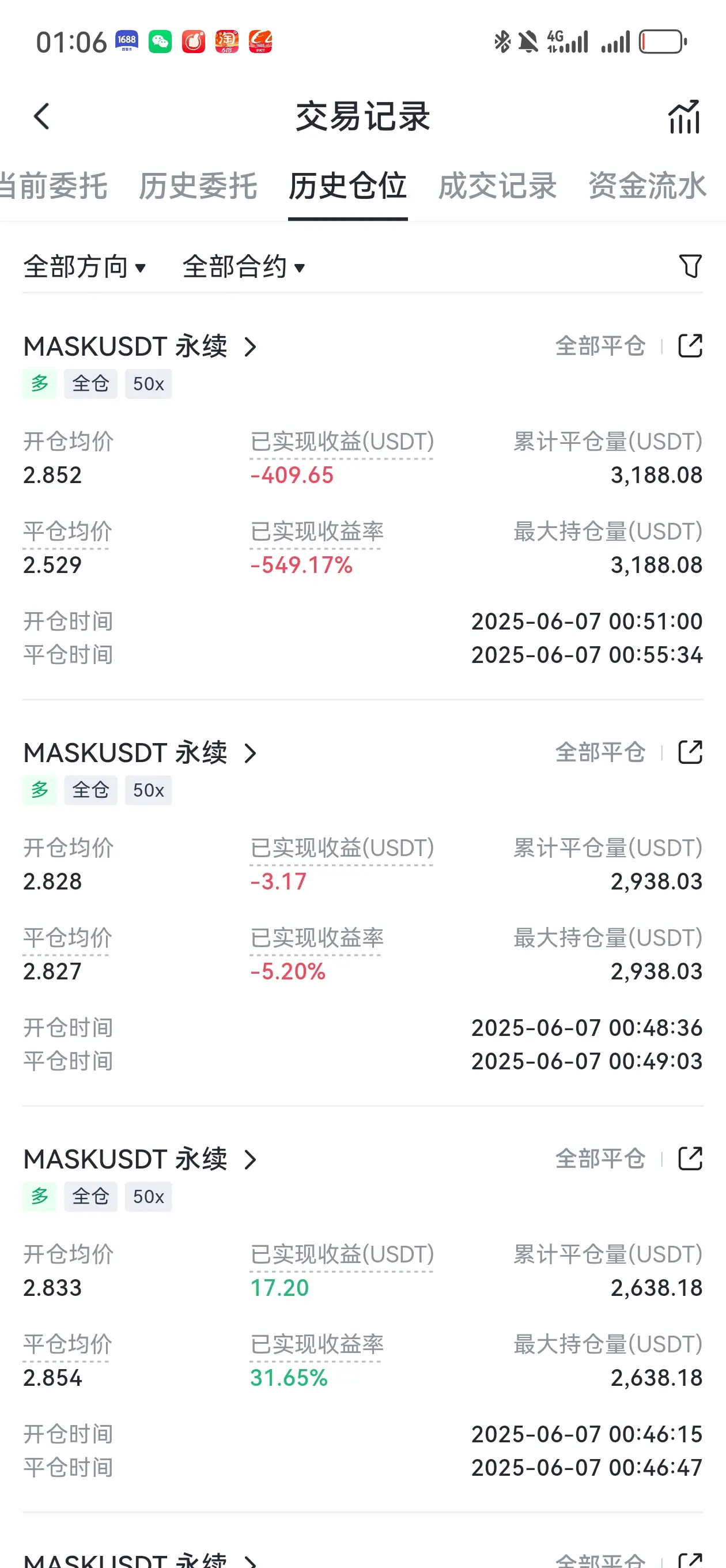Expand the 全部合约 dropdown
This screenshot has height=1568, width=726.
pyautogui.click(x=243, y=266)
